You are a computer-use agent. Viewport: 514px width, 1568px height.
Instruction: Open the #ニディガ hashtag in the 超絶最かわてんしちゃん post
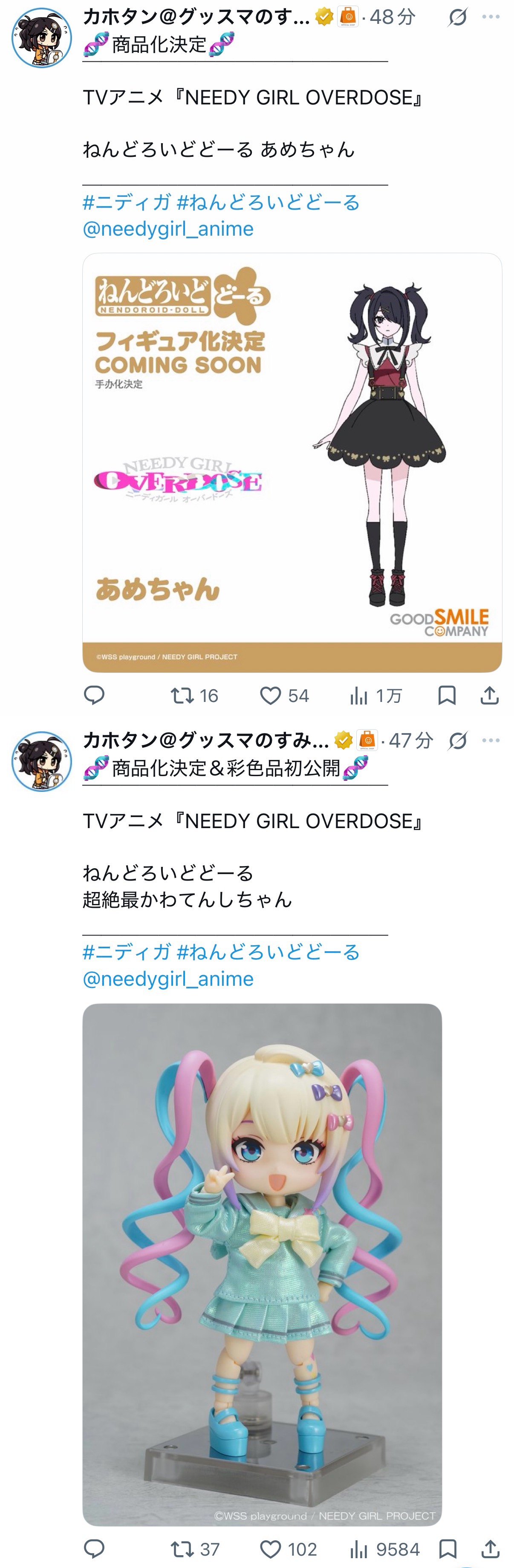pyautogui.click(x=127, y=951)
